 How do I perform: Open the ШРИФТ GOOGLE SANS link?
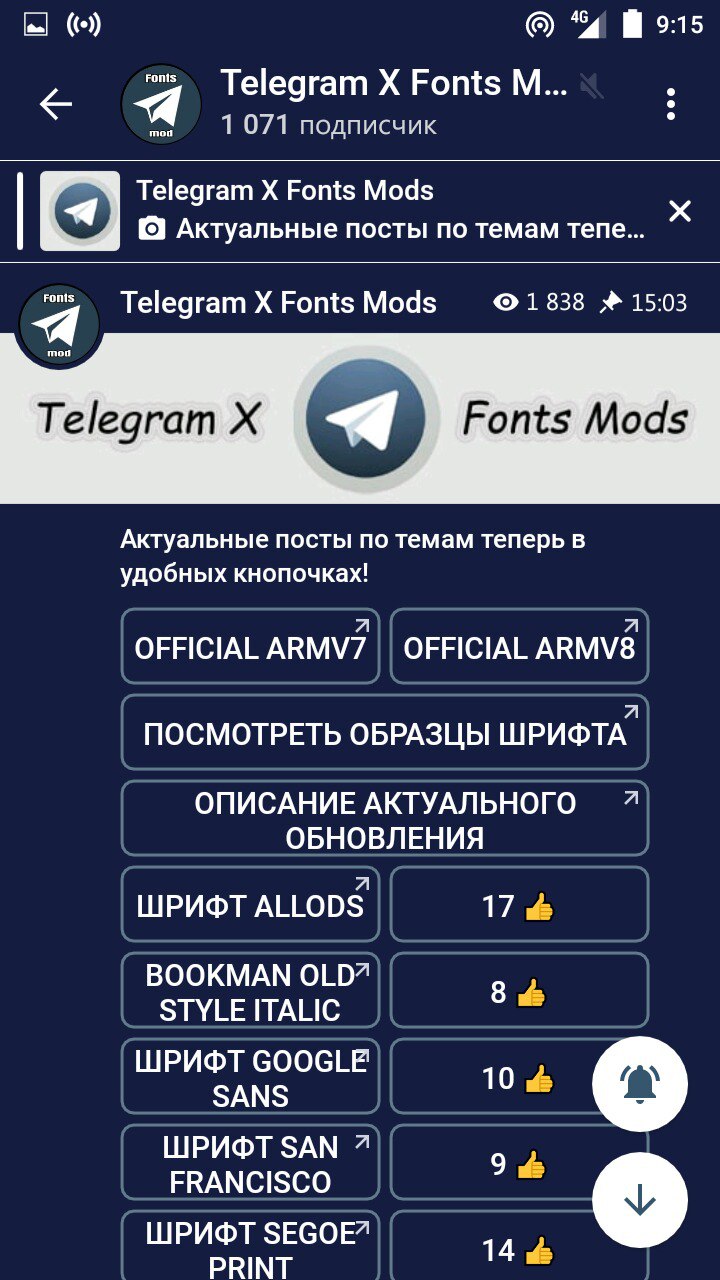tap(250, 1077)
